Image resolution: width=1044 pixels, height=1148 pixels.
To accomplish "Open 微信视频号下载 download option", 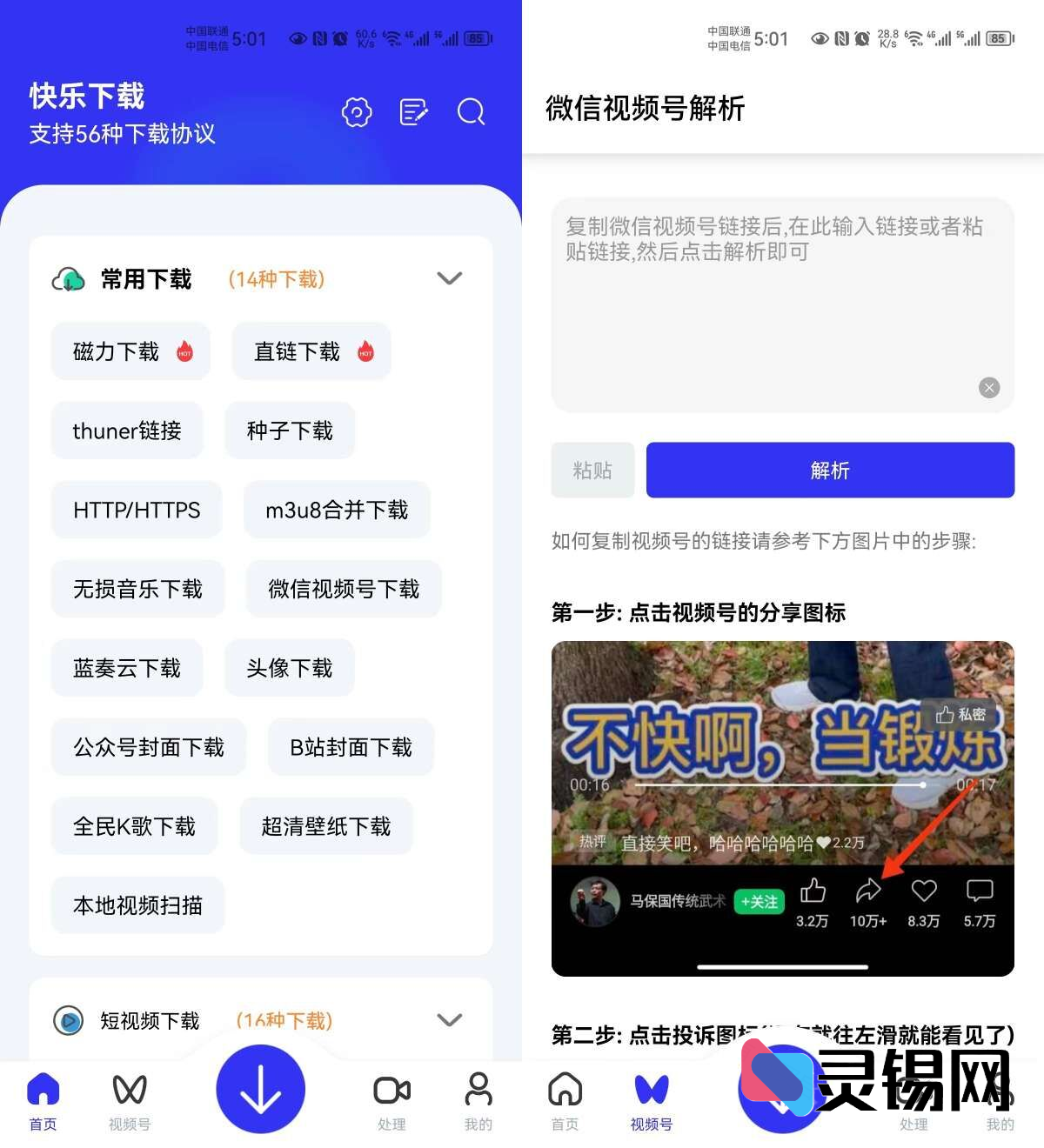I will tap(343, 589).
